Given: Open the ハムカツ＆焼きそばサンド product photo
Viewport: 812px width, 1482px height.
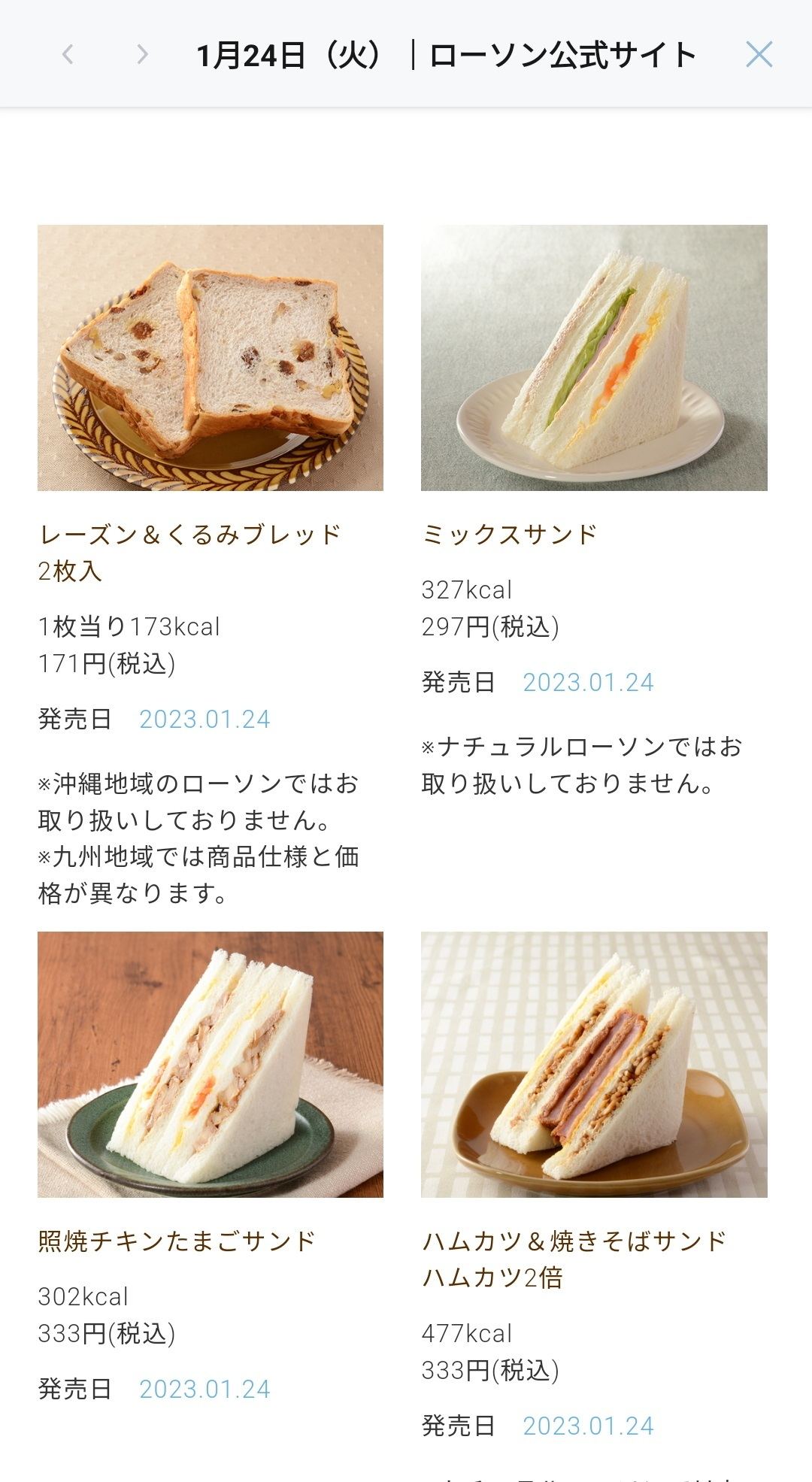Looking at the screenshot, I should click(594, 1065).
